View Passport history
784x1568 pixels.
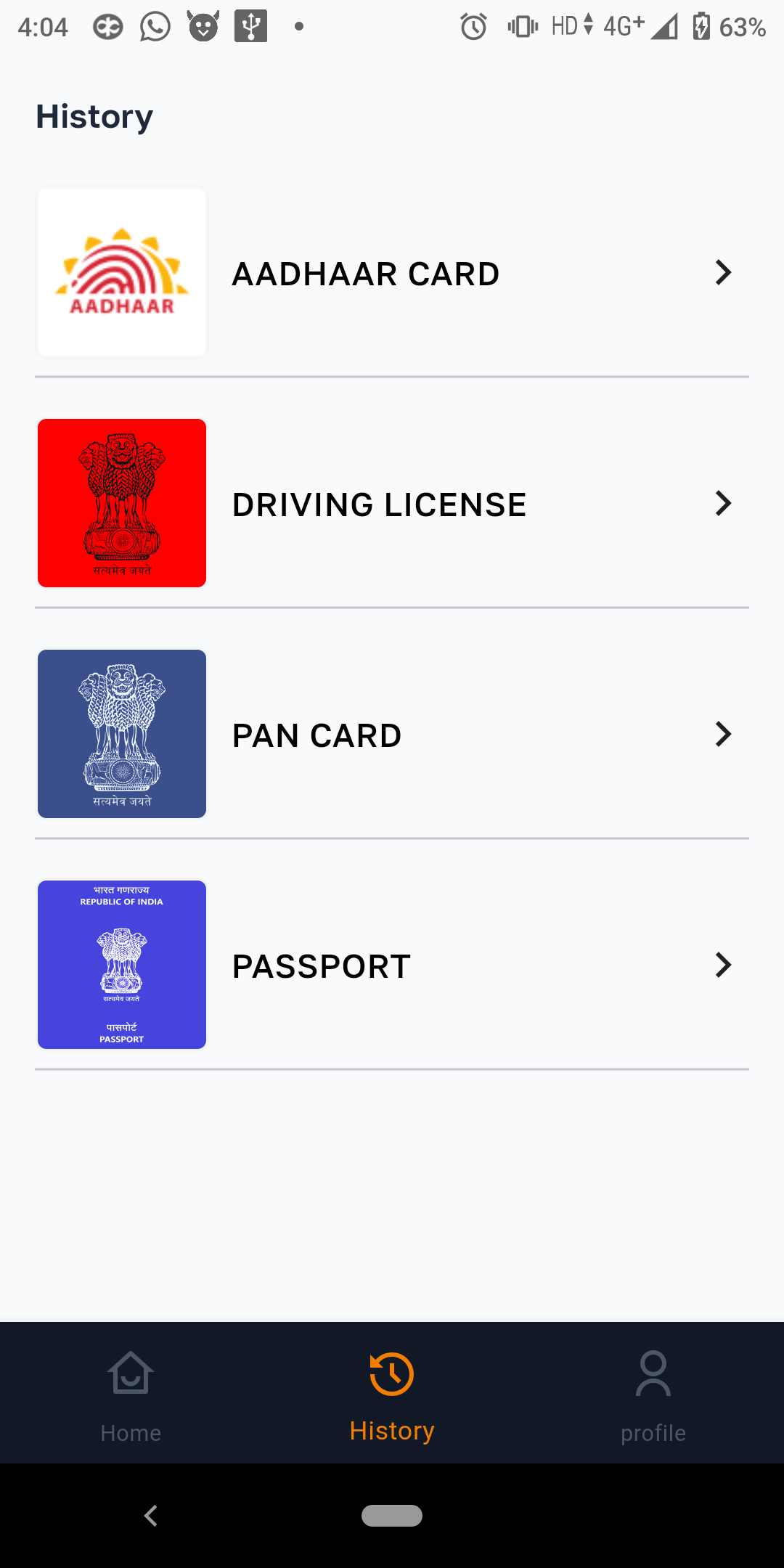[392, 965]
